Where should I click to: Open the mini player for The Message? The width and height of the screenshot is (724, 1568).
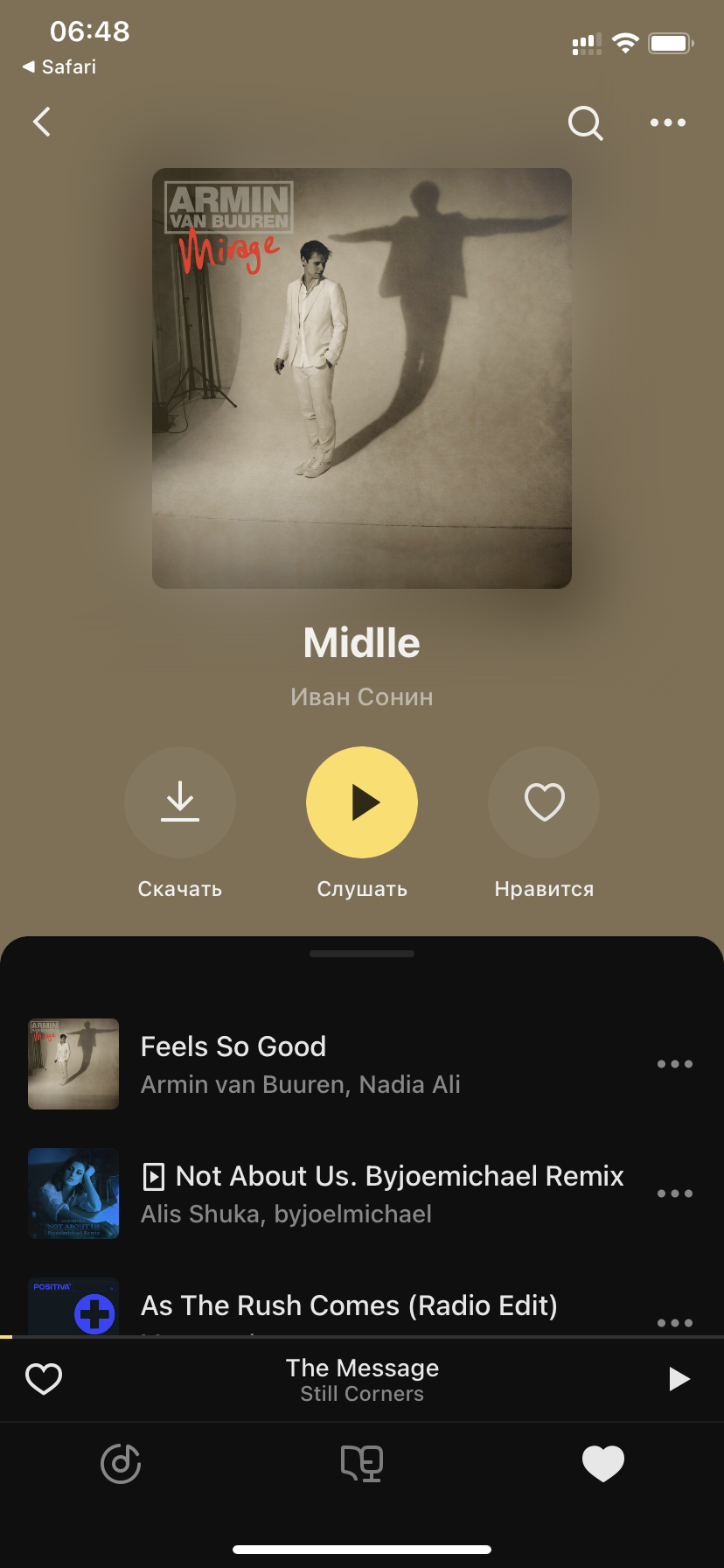click(362, 1380)
